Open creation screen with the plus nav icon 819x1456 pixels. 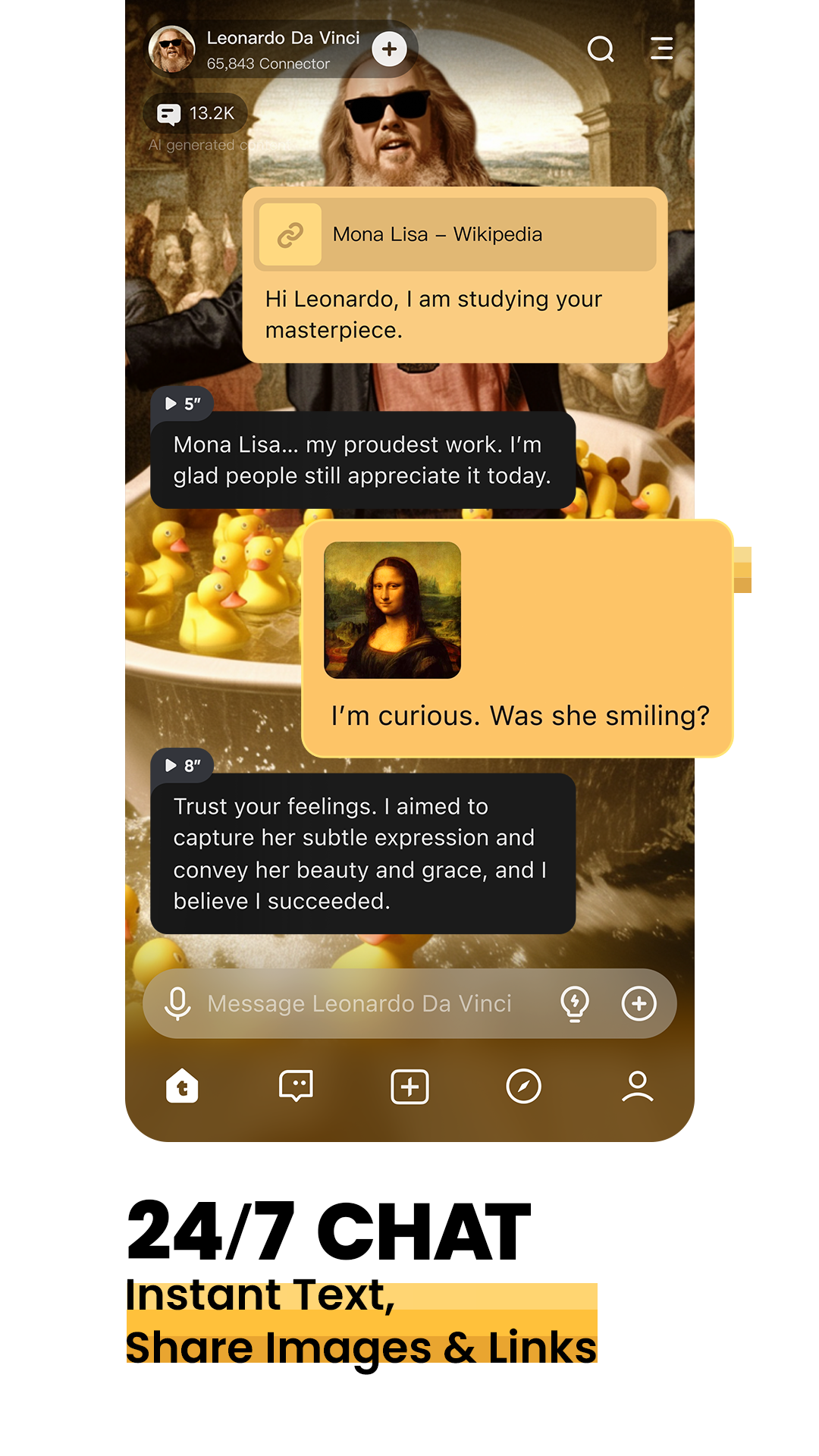pyautogui.click(x=409, y=1087)
